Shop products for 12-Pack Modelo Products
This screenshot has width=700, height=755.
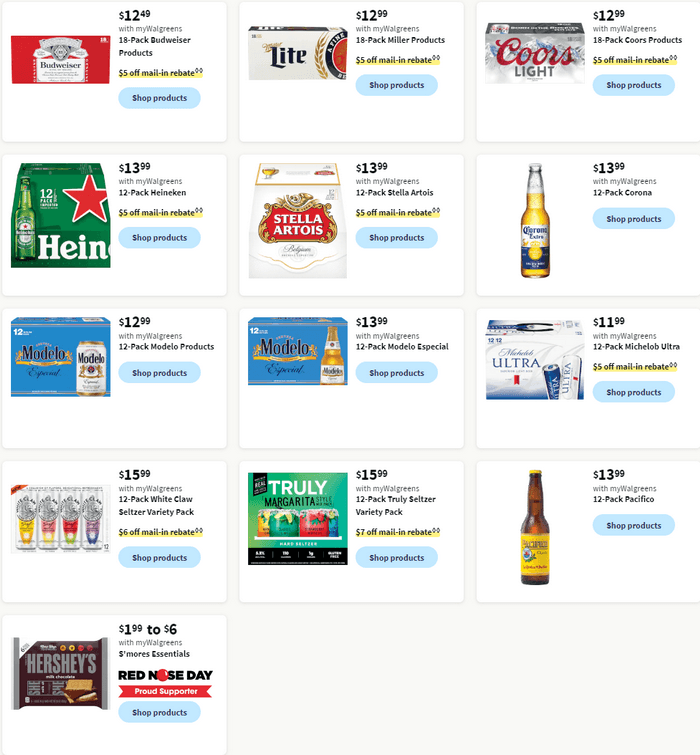pyautogui.click(x=159, y=373)
